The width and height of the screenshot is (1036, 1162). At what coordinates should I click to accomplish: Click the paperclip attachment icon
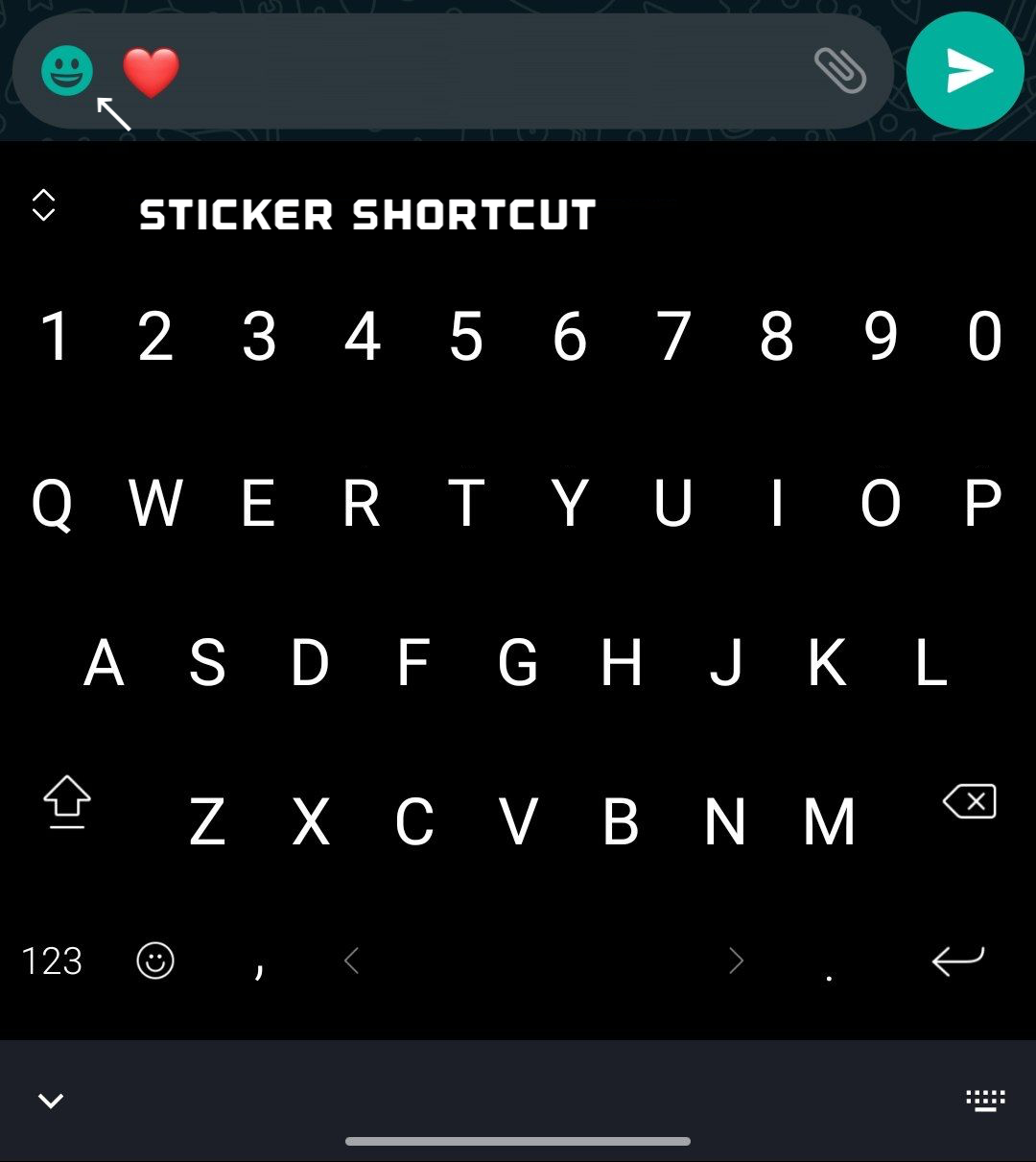tap(839, 70)
